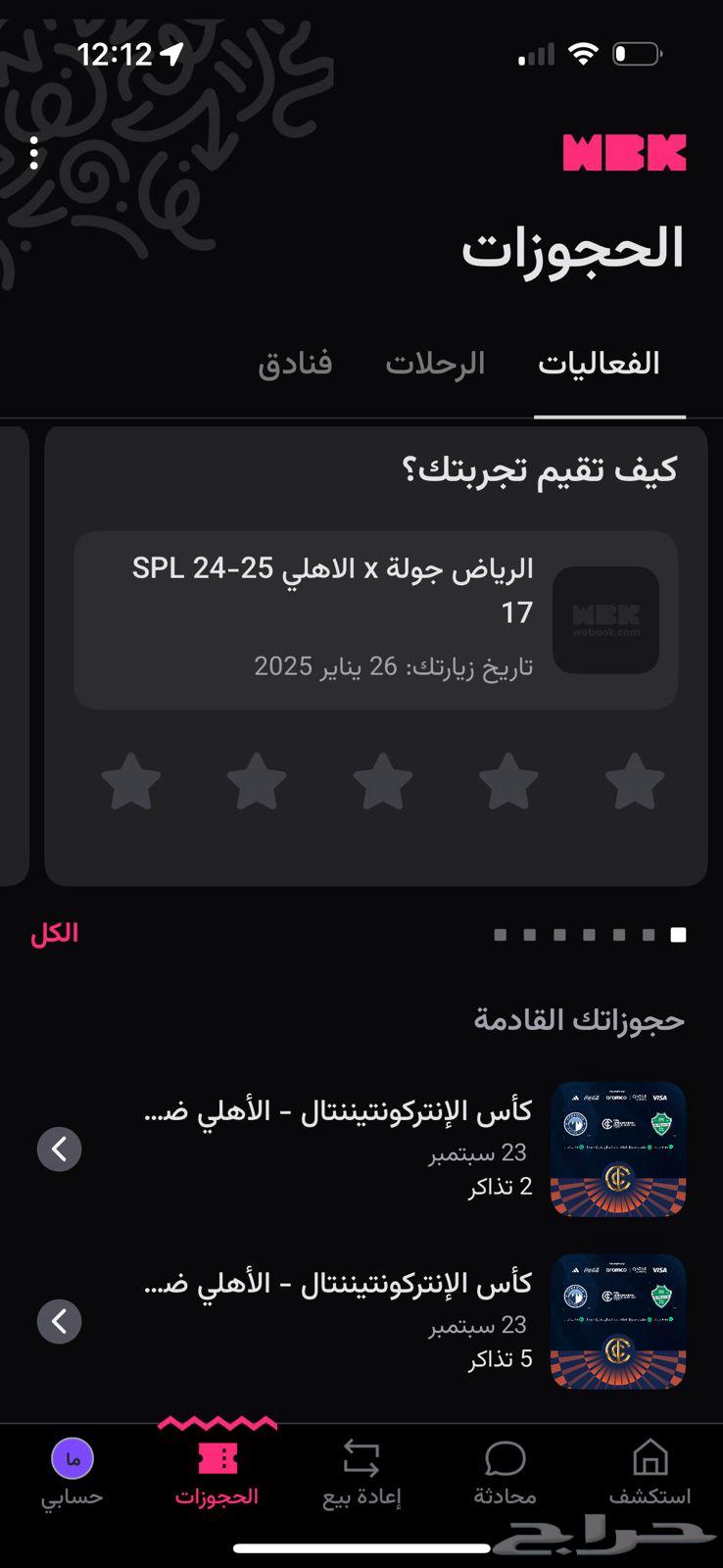723x1568 pixels.
Task: Select the last carousel page indicator dot
Action: pos(677,934)
